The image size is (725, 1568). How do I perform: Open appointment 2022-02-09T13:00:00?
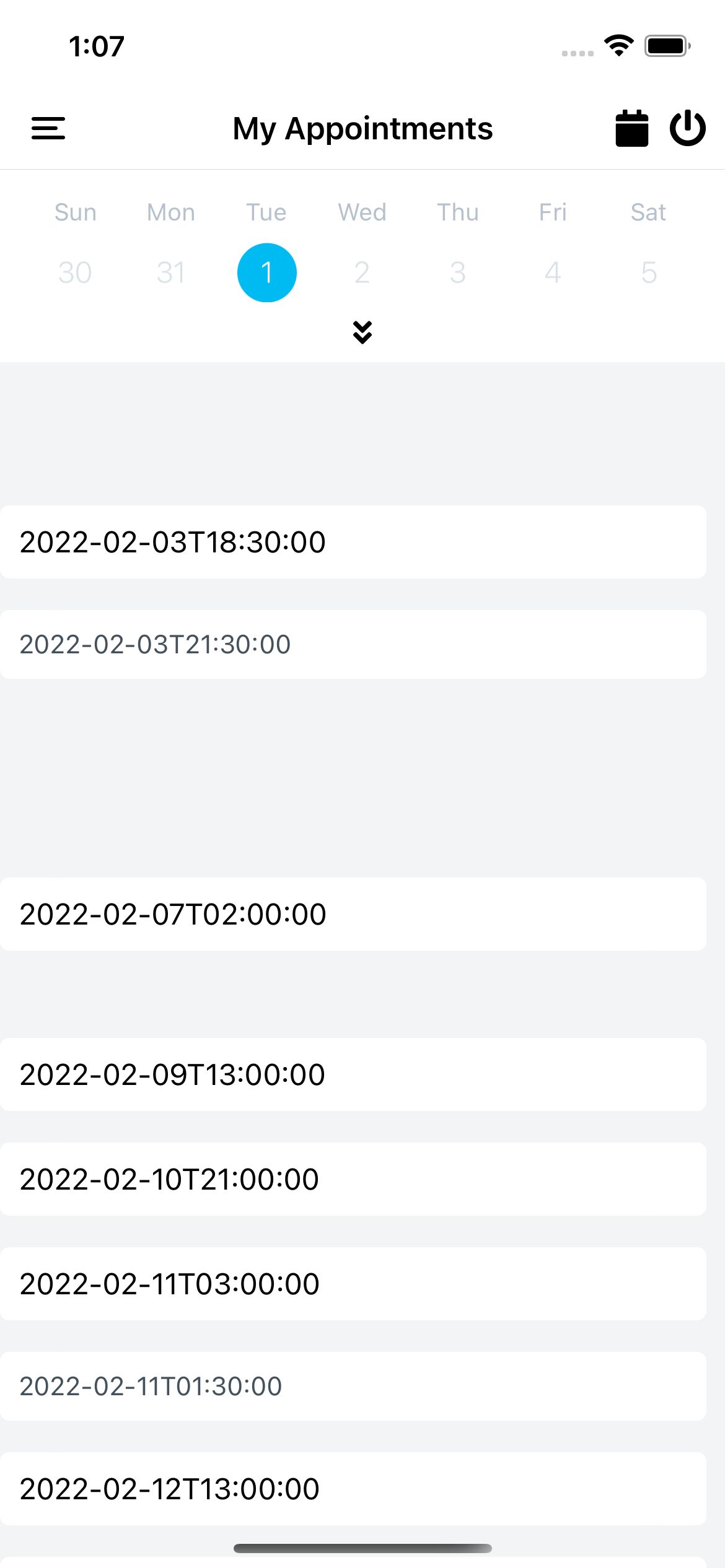click(353, 1074)
